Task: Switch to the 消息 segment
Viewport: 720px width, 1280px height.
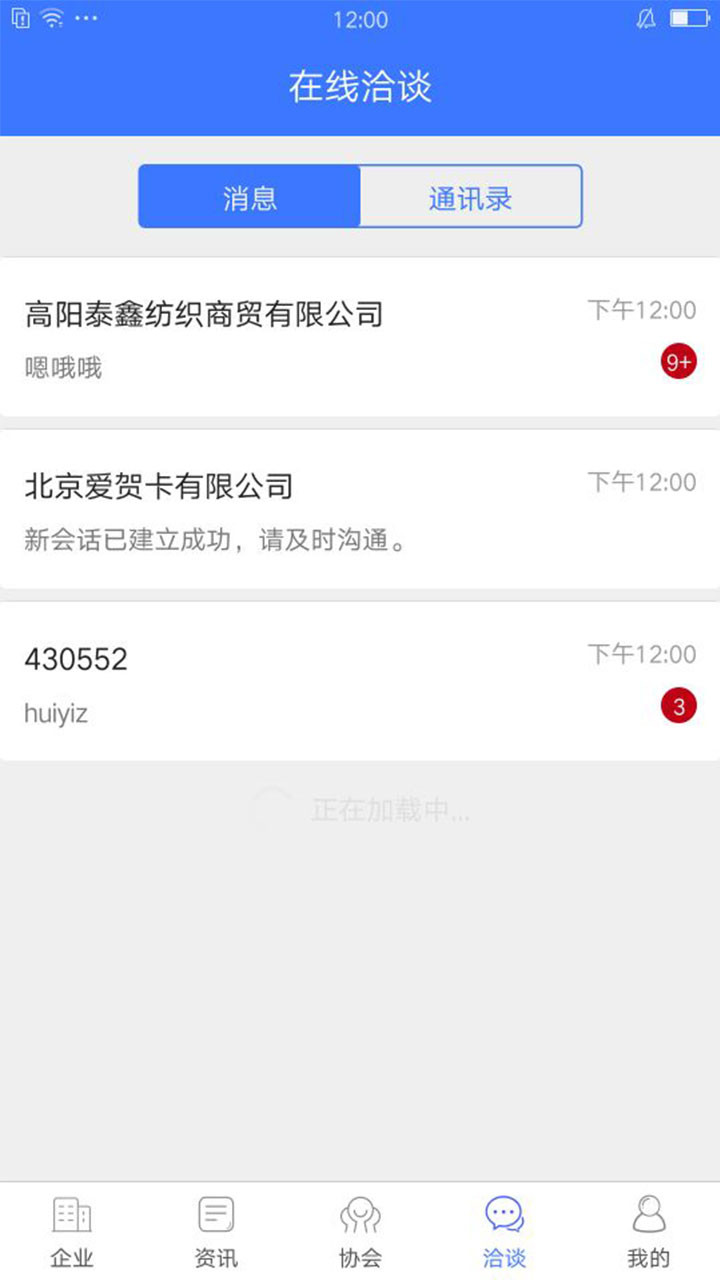Action: coord(249,197)
